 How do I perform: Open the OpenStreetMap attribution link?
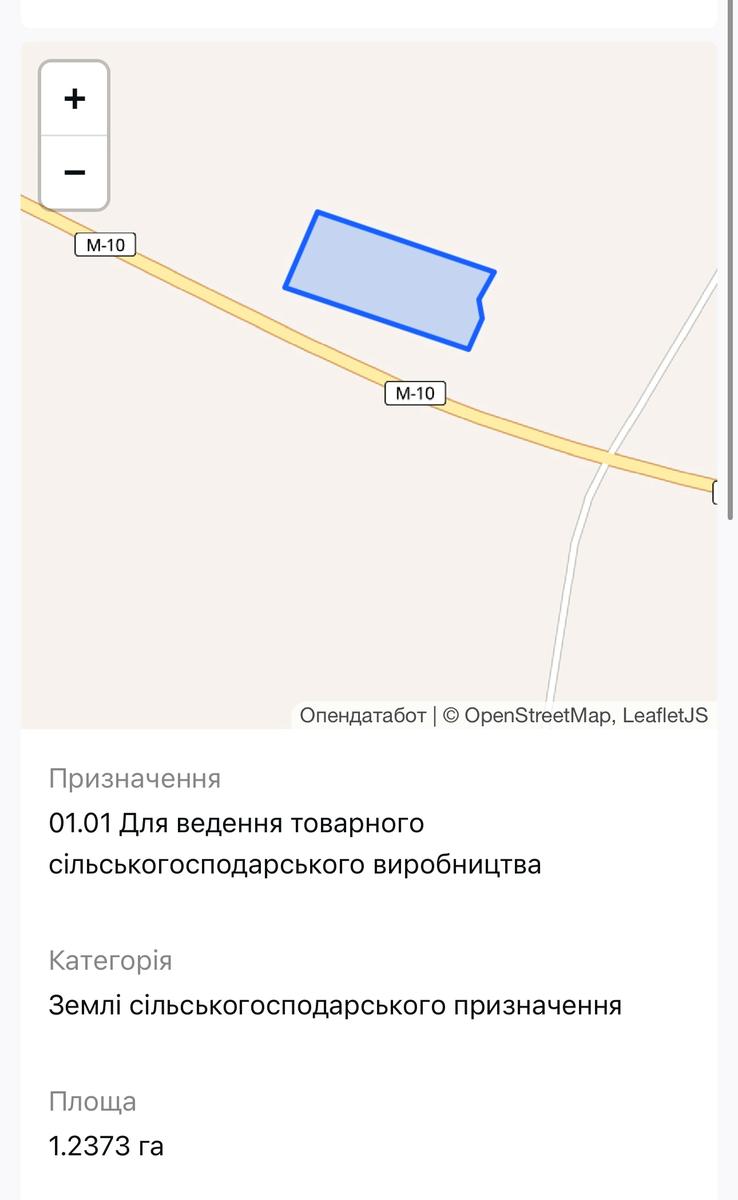coord(538,715)
